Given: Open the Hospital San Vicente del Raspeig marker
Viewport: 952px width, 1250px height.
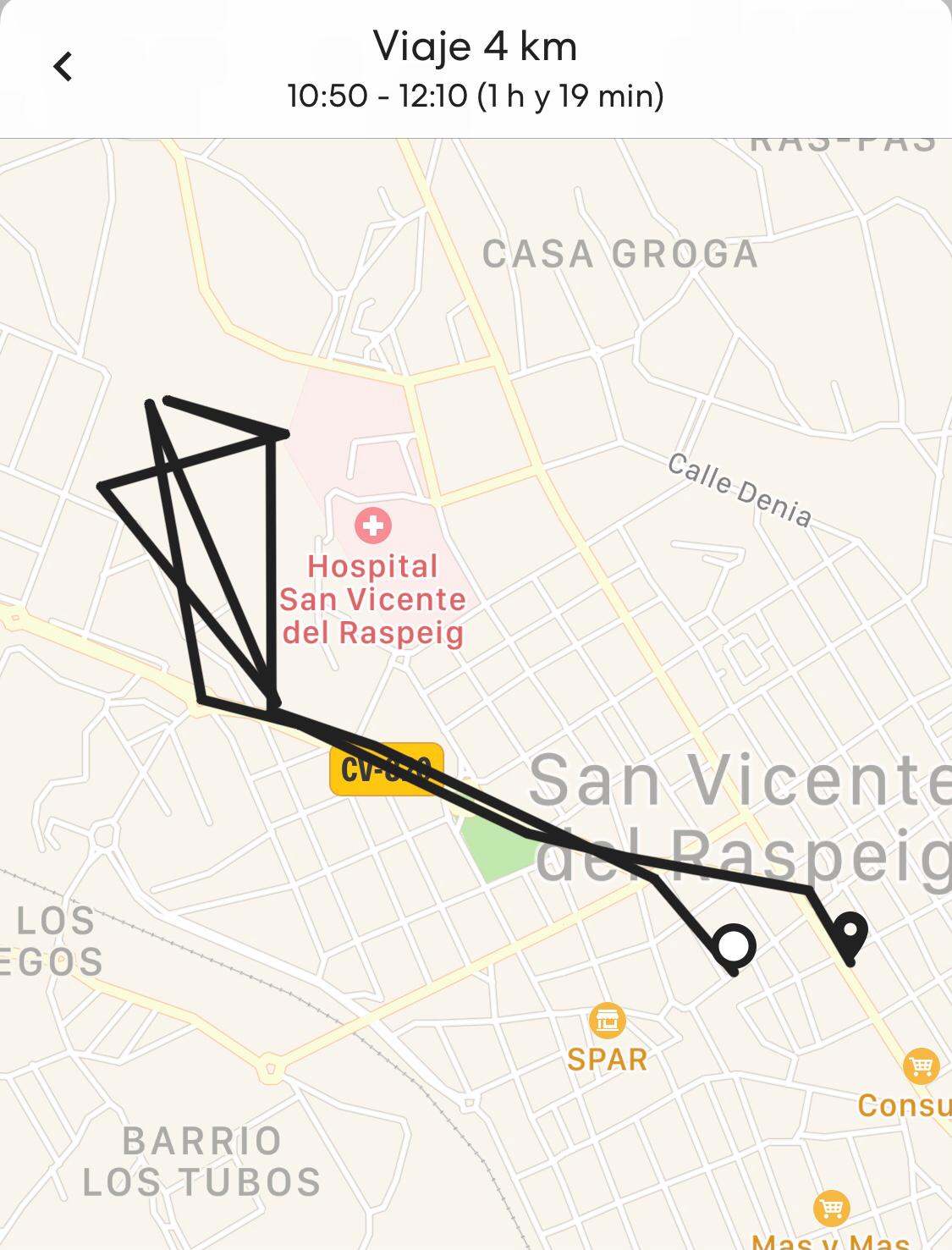Looking at the screenshot, I should 372,526.
